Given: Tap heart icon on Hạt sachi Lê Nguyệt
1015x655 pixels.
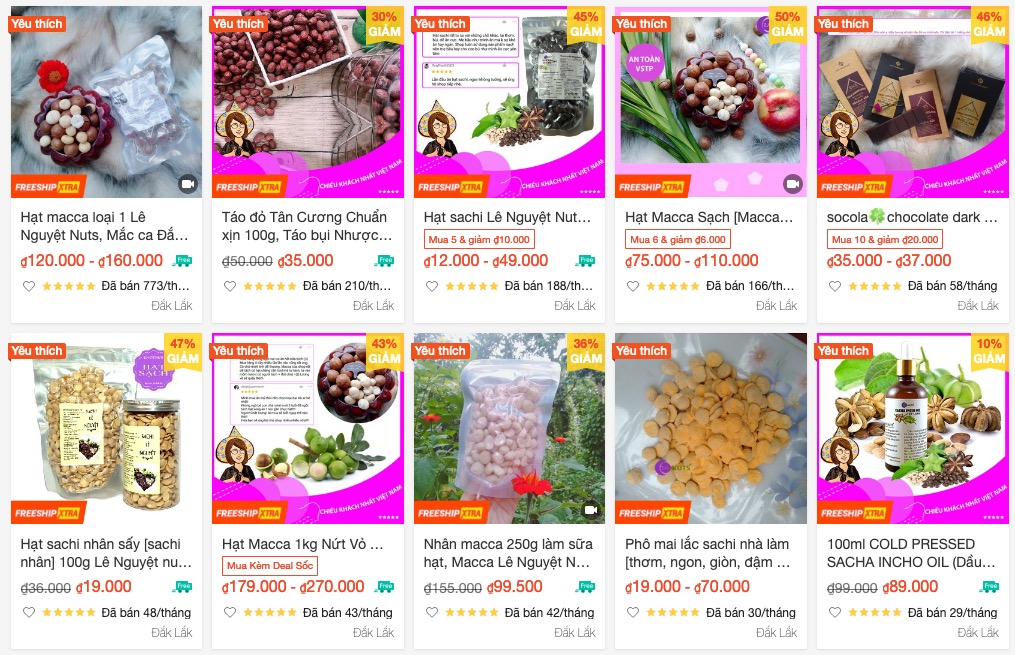Looking at the screenshot, I should pyautogui.click(x=431, y=286).
